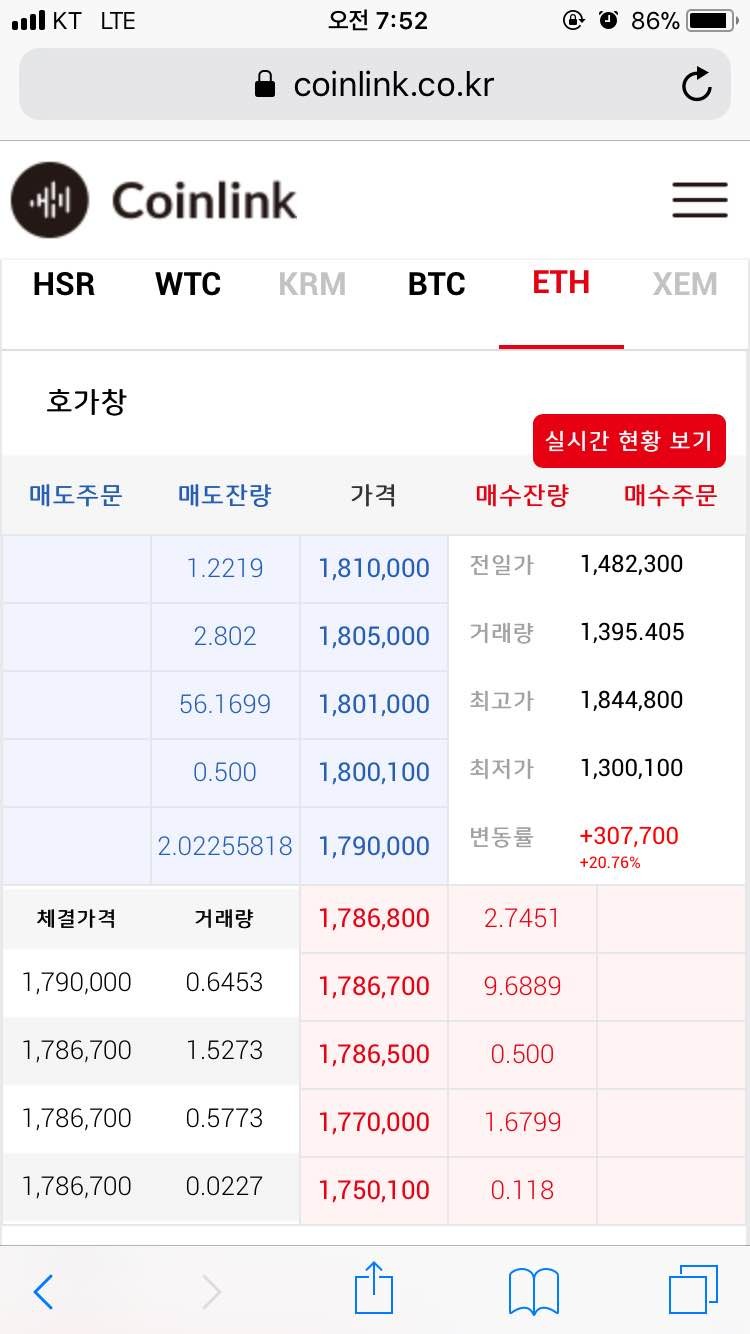750x1334 pixels.
Task: Open the Share sheet in Safari
Action: [x=373, y=1290]
